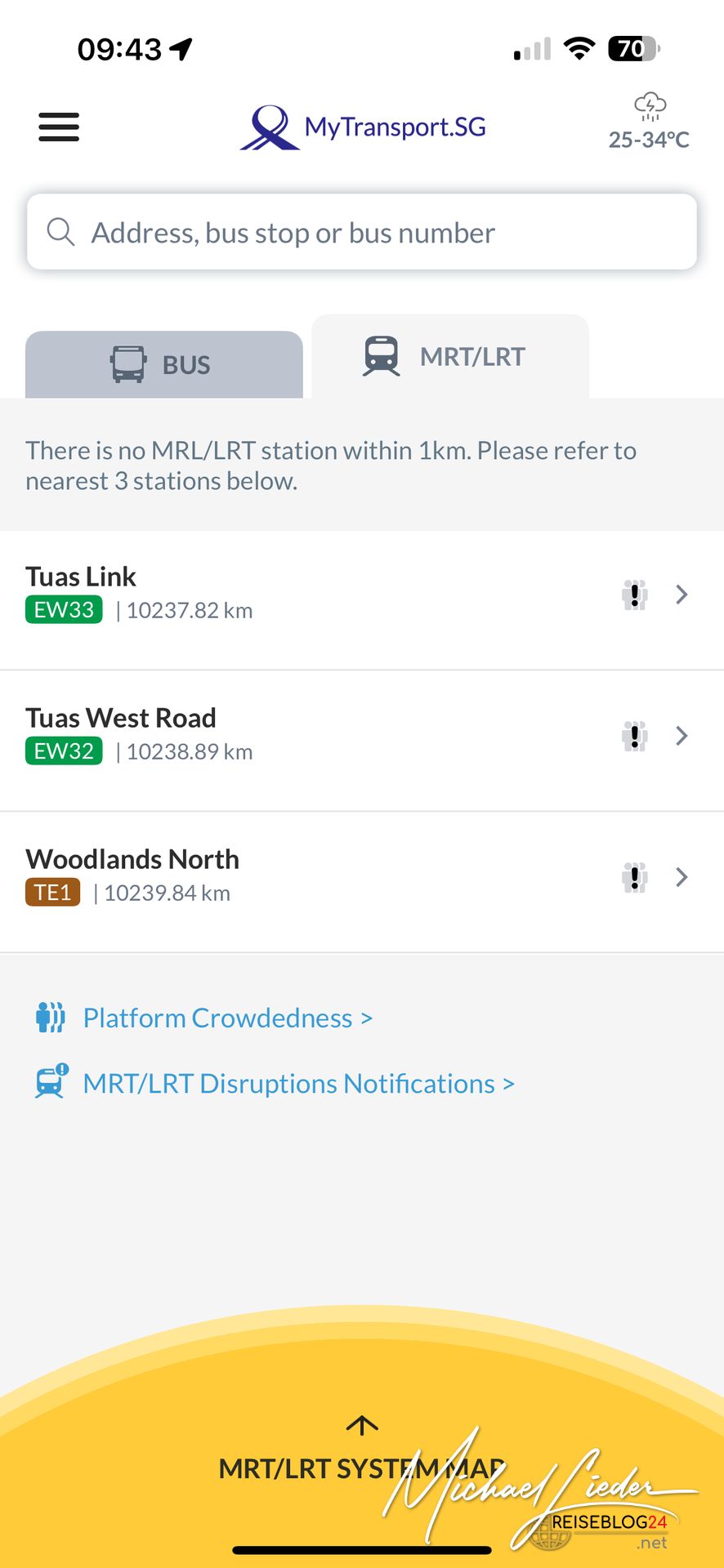This screenshot has height=1568, width=724.
Task: Select the MRT/LRT tab
Action: (450, 357)
